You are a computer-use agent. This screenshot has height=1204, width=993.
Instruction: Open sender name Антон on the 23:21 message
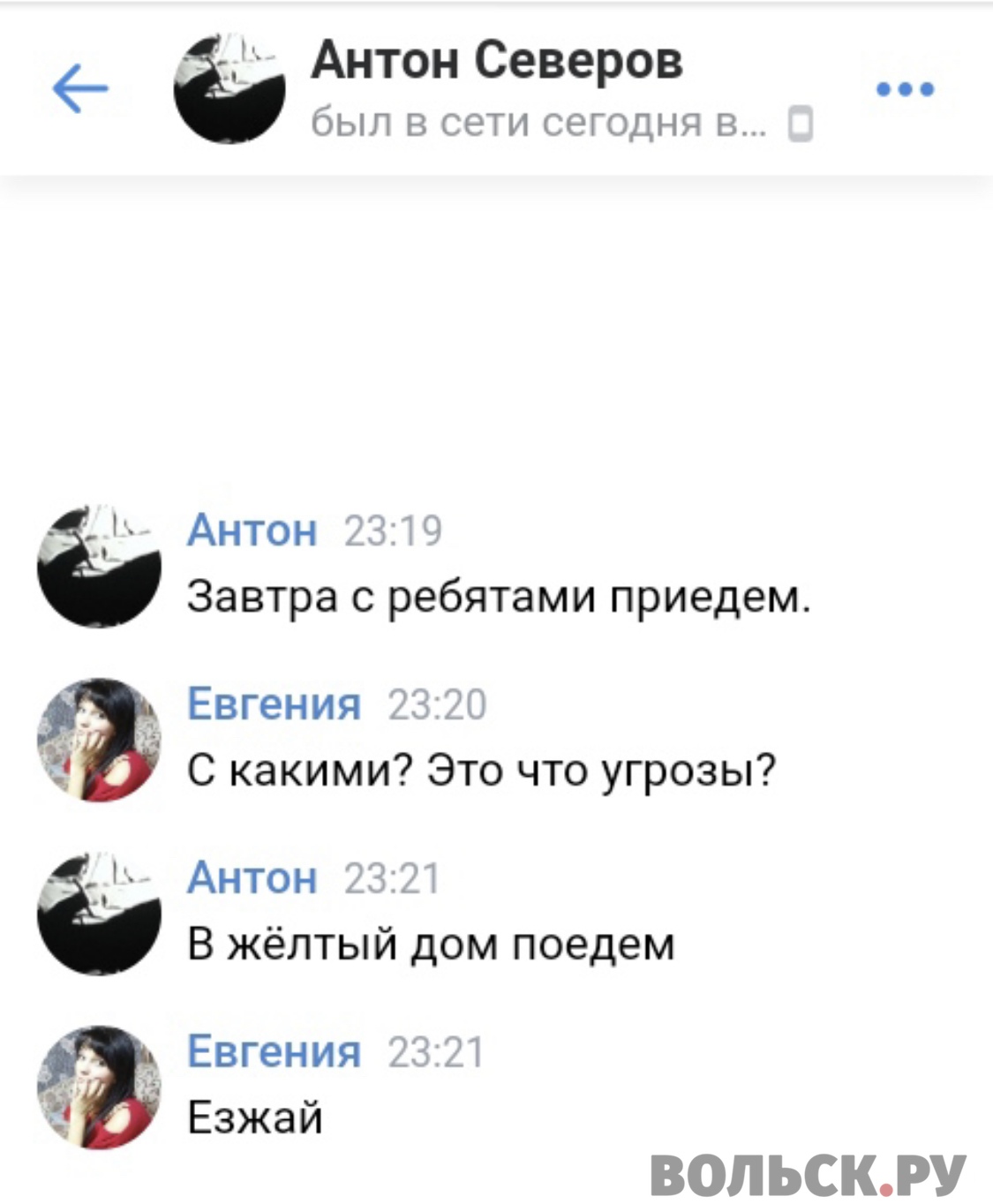click(252, 877)
